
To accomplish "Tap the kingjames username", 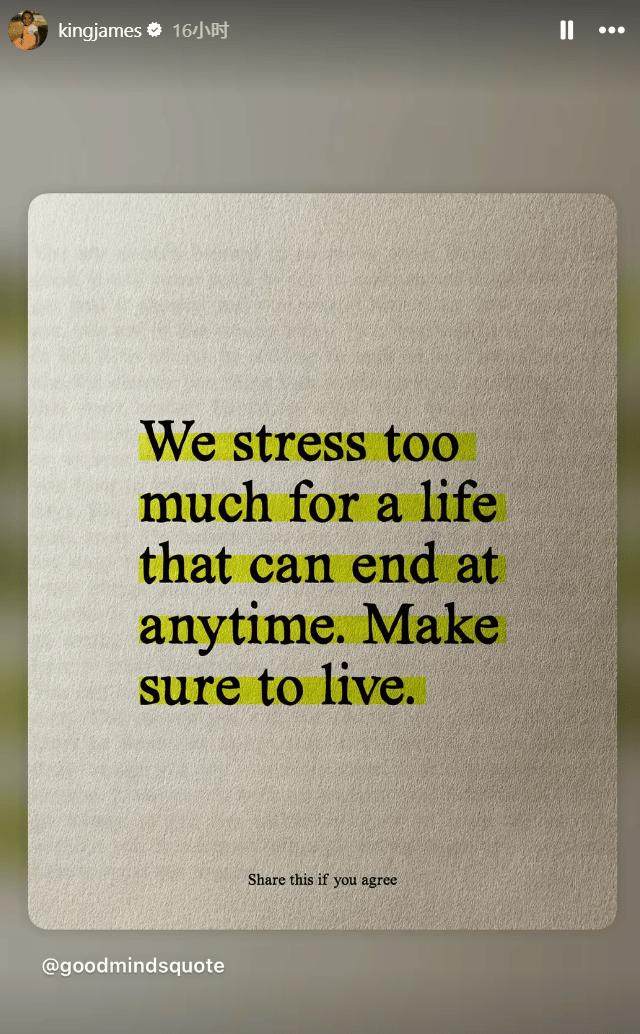I will click(100, 30).
